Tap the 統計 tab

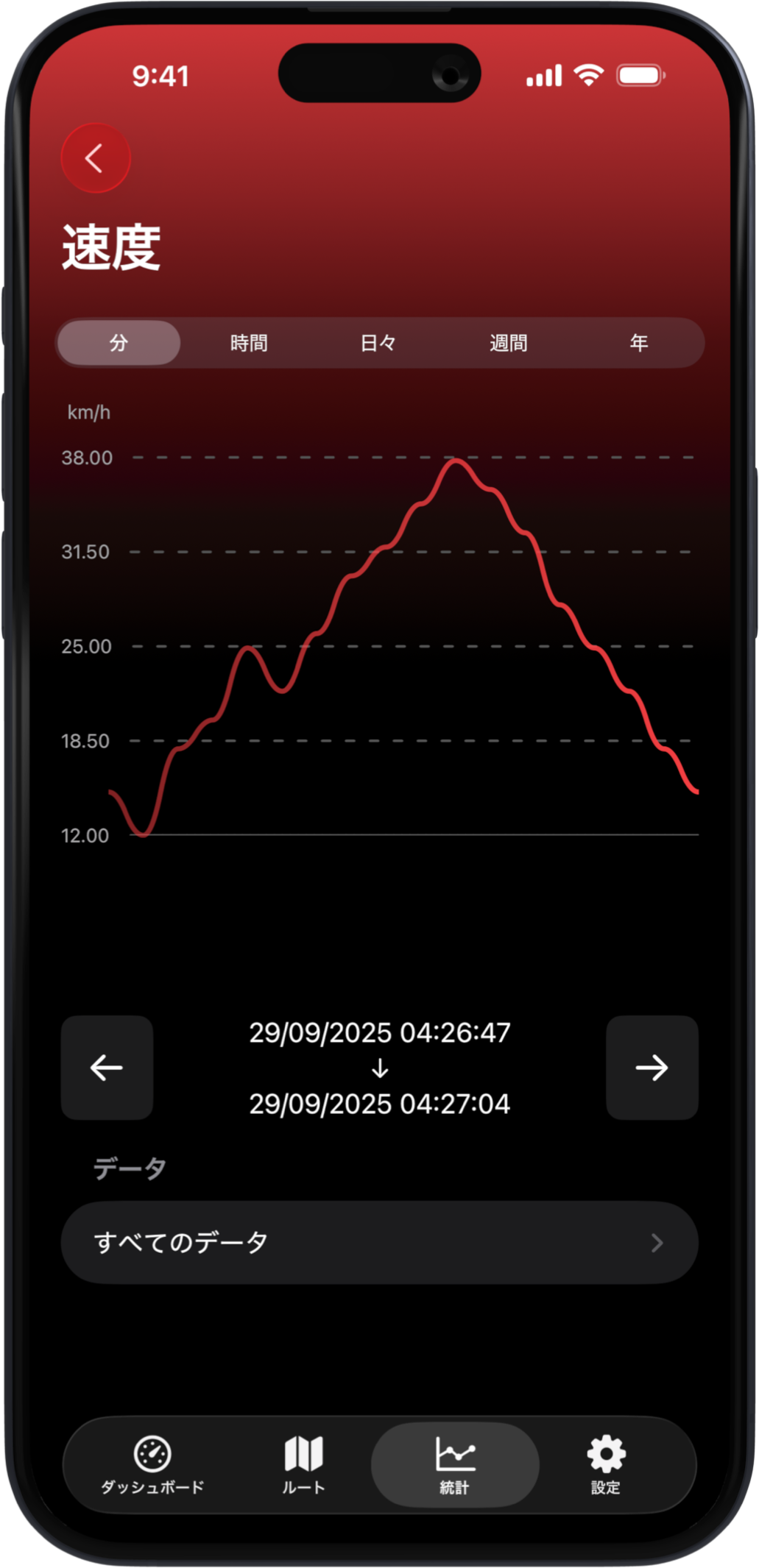[455, 1465]
